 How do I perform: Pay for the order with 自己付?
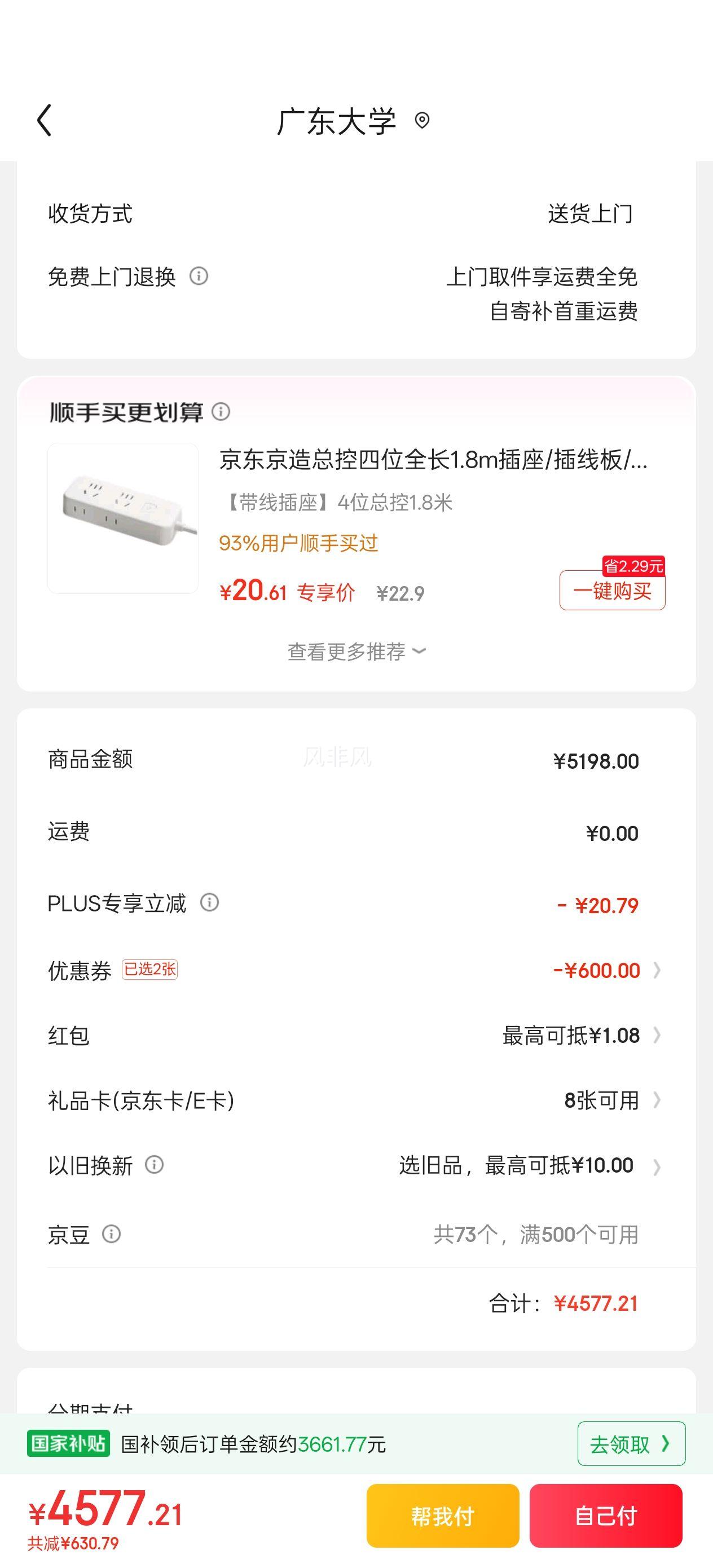coord(605,1516)
